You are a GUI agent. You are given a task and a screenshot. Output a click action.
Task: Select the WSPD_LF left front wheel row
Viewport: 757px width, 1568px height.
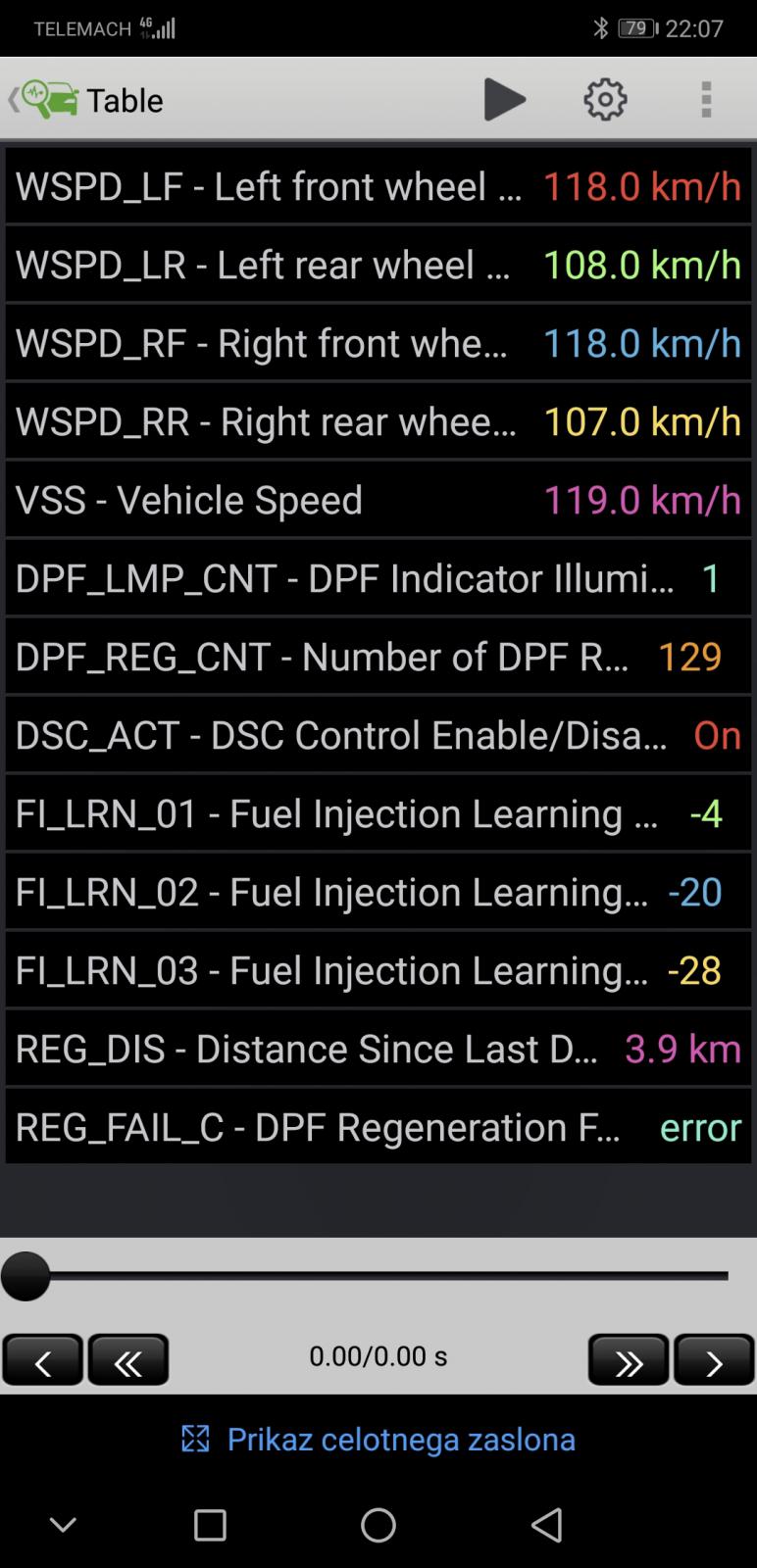tap(378, 186)
